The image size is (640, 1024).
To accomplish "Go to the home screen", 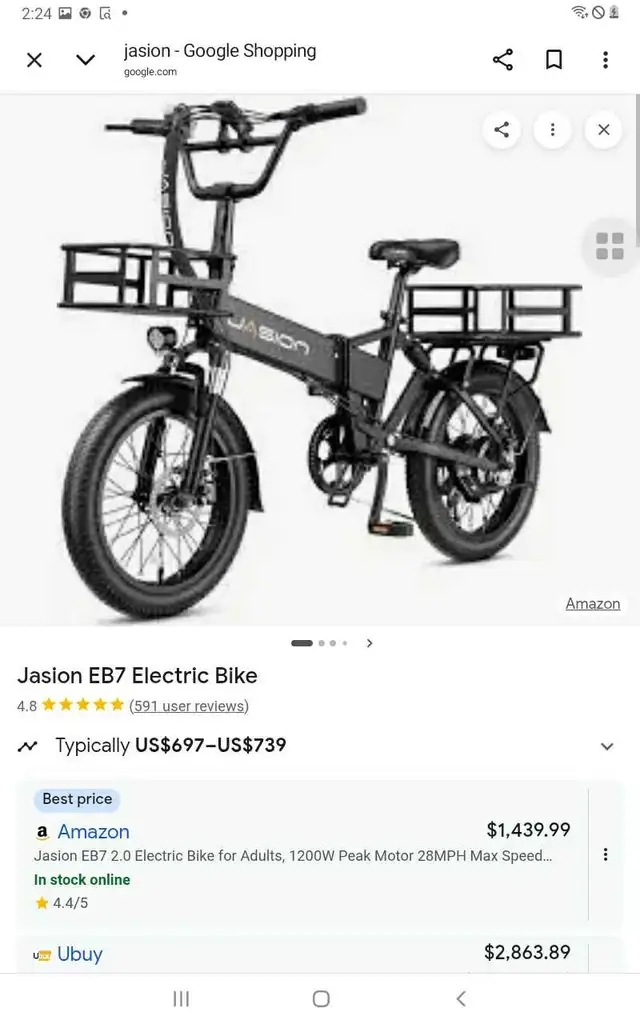I will tap(321, 998).
